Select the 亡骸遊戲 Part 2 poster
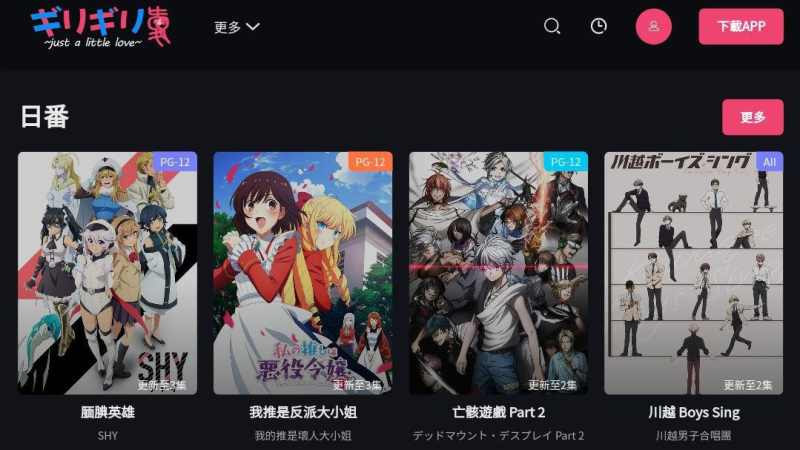The image size is (800, 450). coord(498,273)
